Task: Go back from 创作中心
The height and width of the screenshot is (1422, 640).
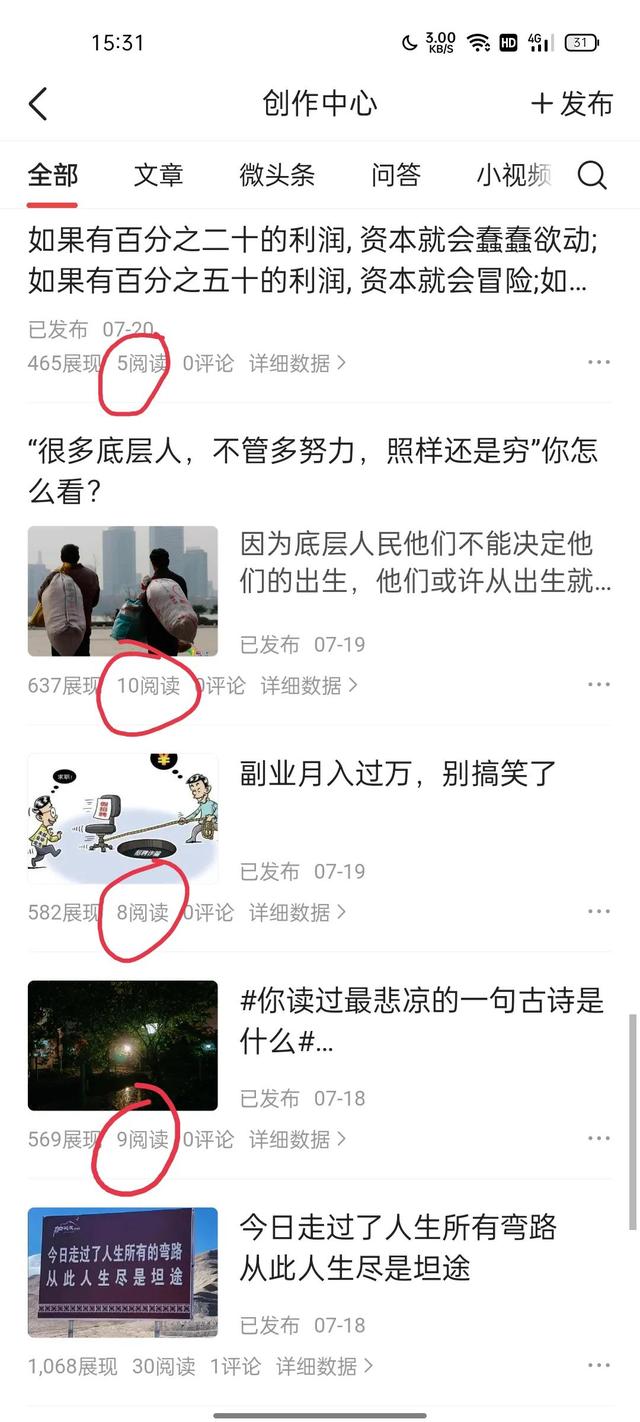Action: 38,104
